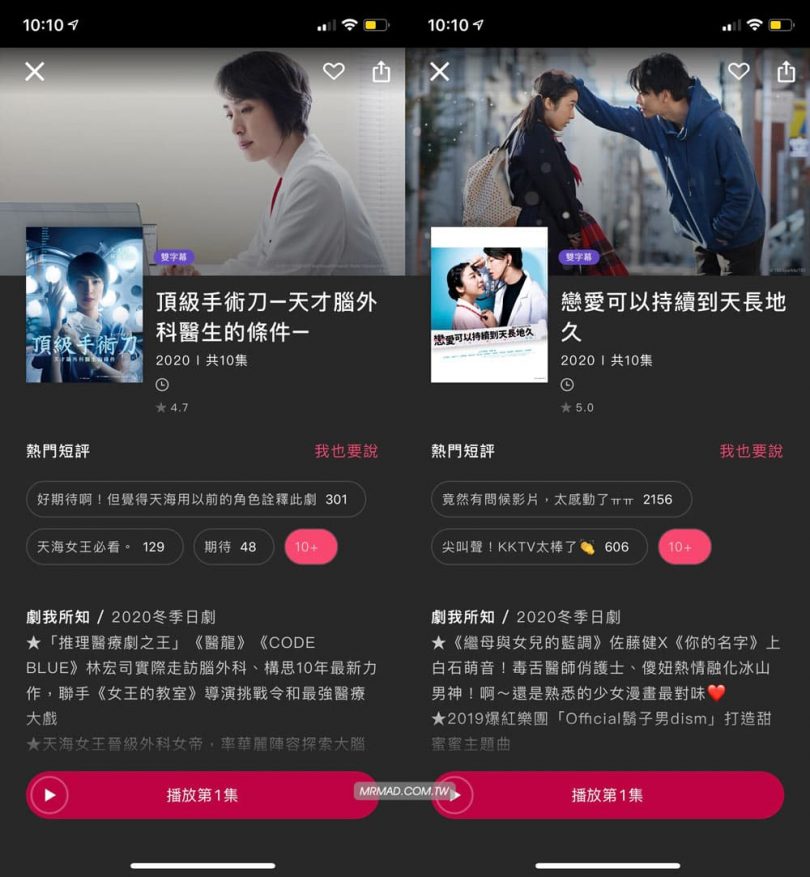Tap the heart icon on 戀愛可以持續到天長地久
The image size is (810, 877).
740,71
